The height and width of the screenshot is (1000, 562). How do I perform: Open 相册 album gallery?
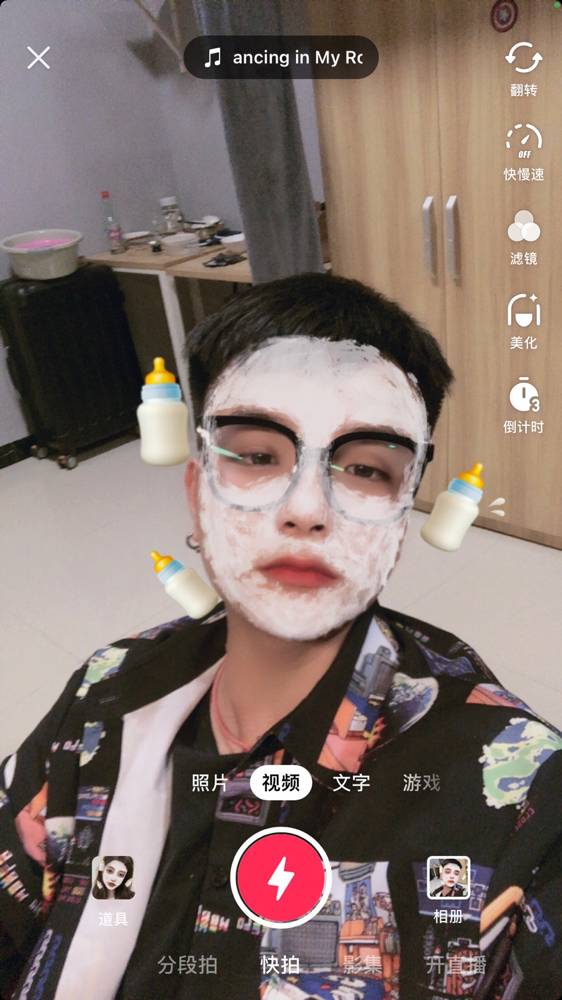click(x=448, y=889)
